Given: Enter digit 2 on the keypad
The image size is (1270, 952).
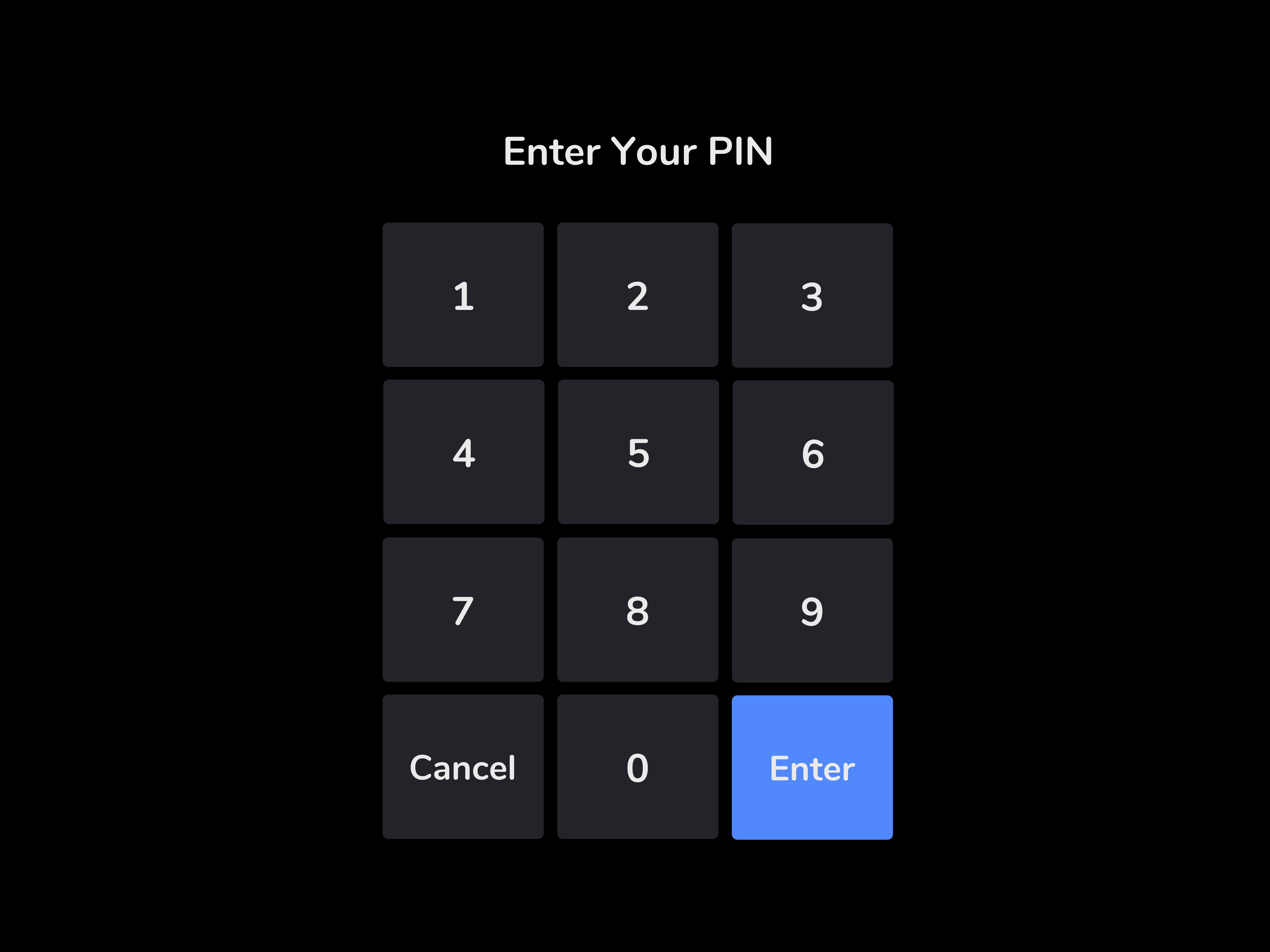Looking at the screenshot, I should [637, 295].
